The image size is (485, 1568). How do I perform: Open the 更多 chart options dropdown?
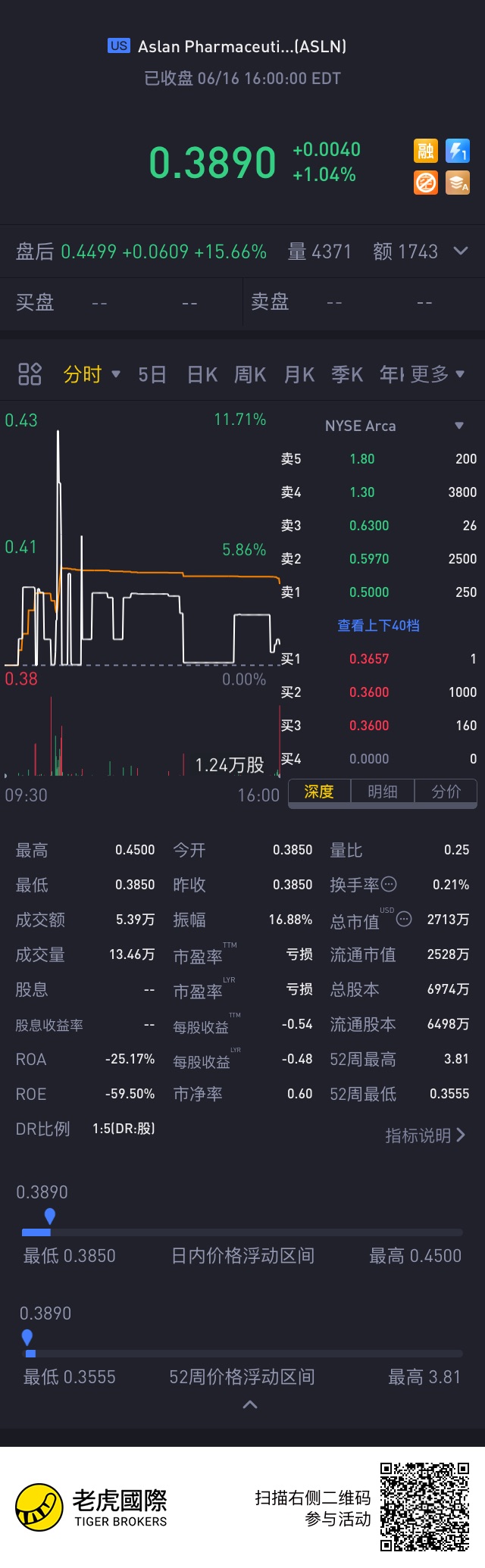(x=437, y=374)
